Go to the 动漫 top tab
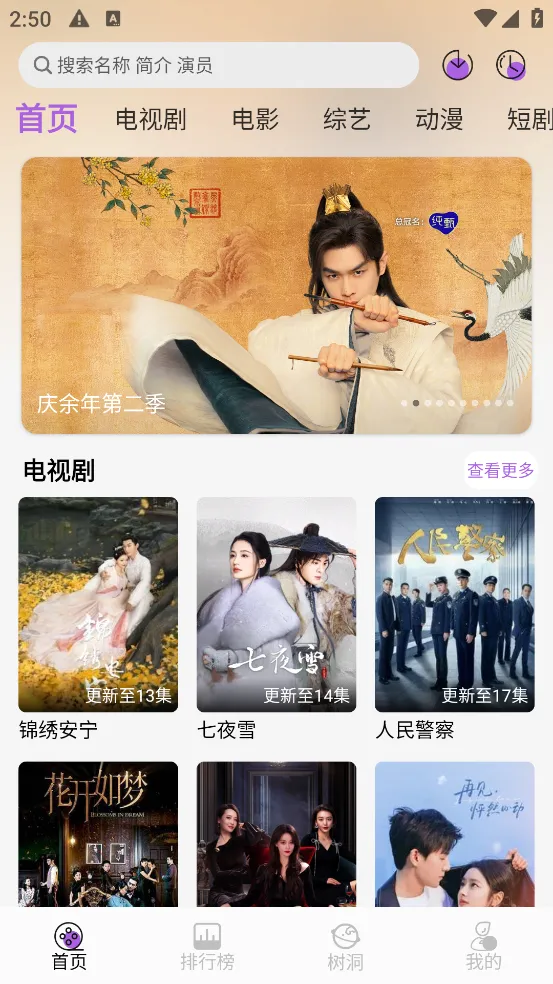 point(439,119)
